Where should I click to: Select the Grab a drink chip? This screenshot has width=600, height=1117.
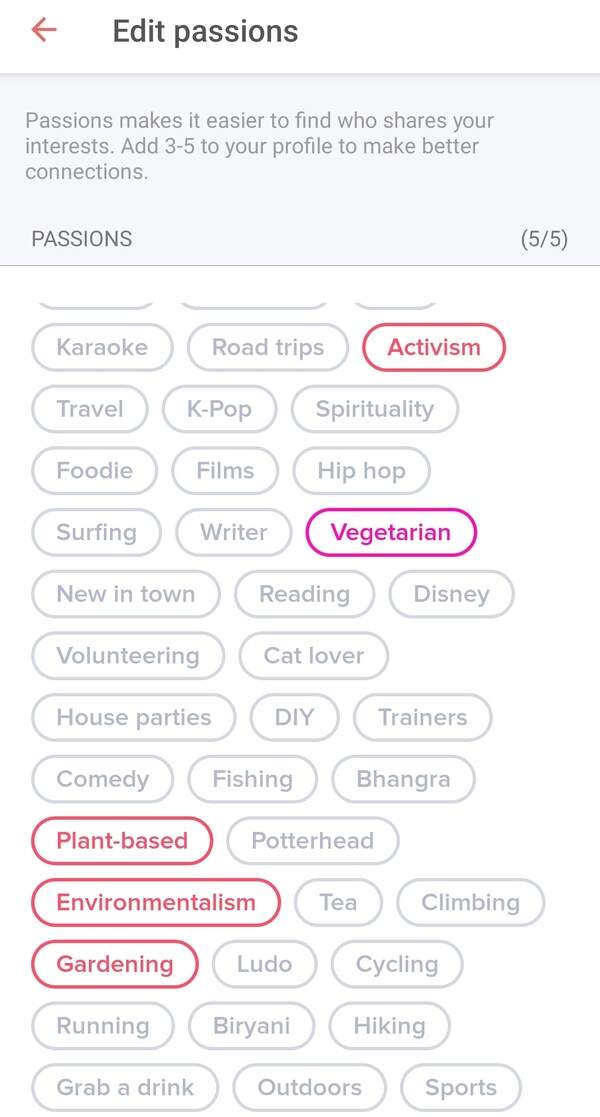[125, 1087]
